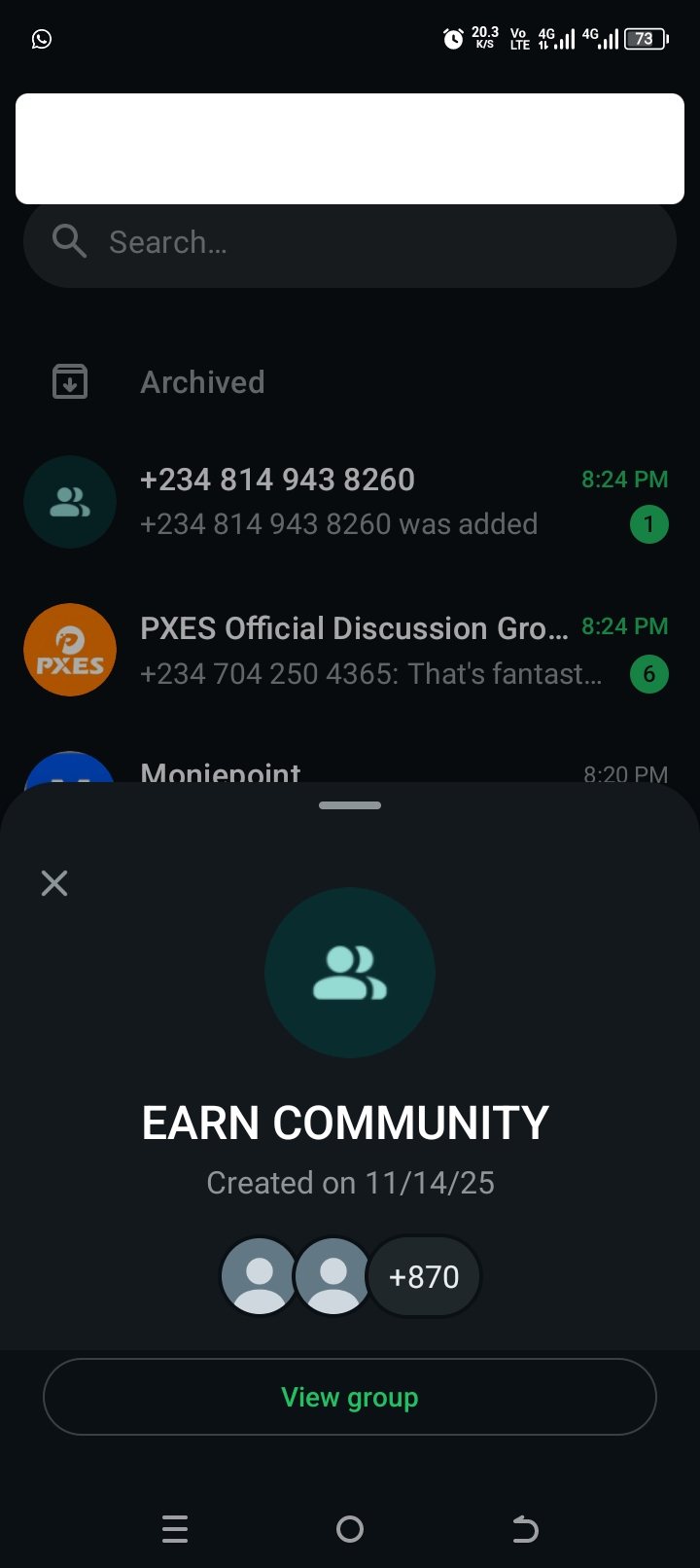Tap the system back button
Image resolution: width=700 pixels, height=1568 pixels.
click(525, 1529)
